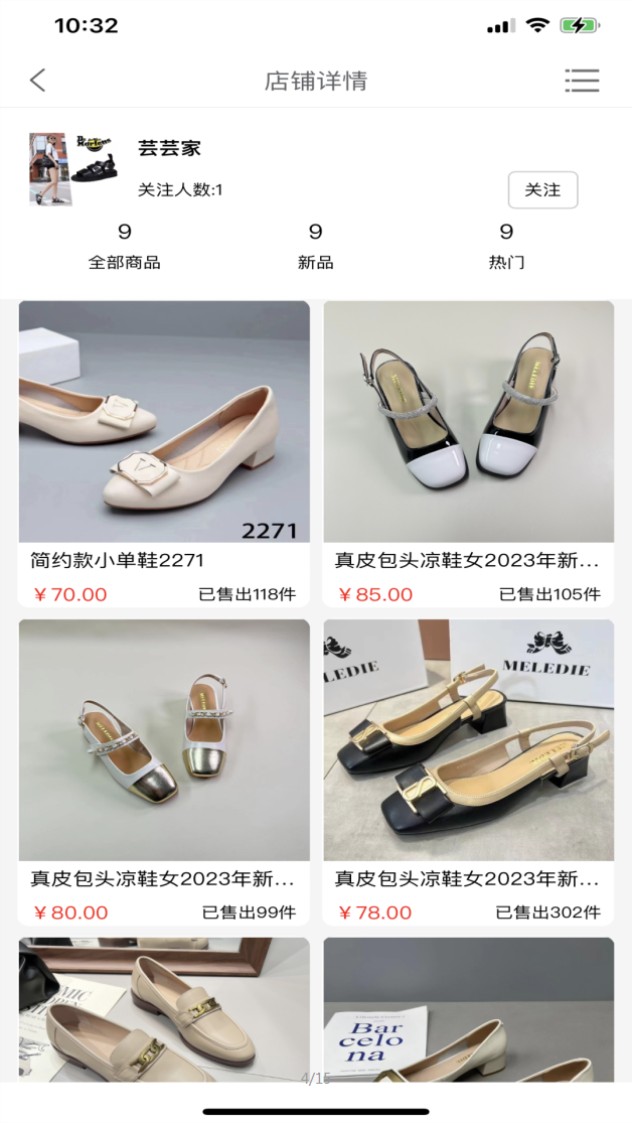
Task: Switch to 全部商品 tab
Action: (124, 246)
